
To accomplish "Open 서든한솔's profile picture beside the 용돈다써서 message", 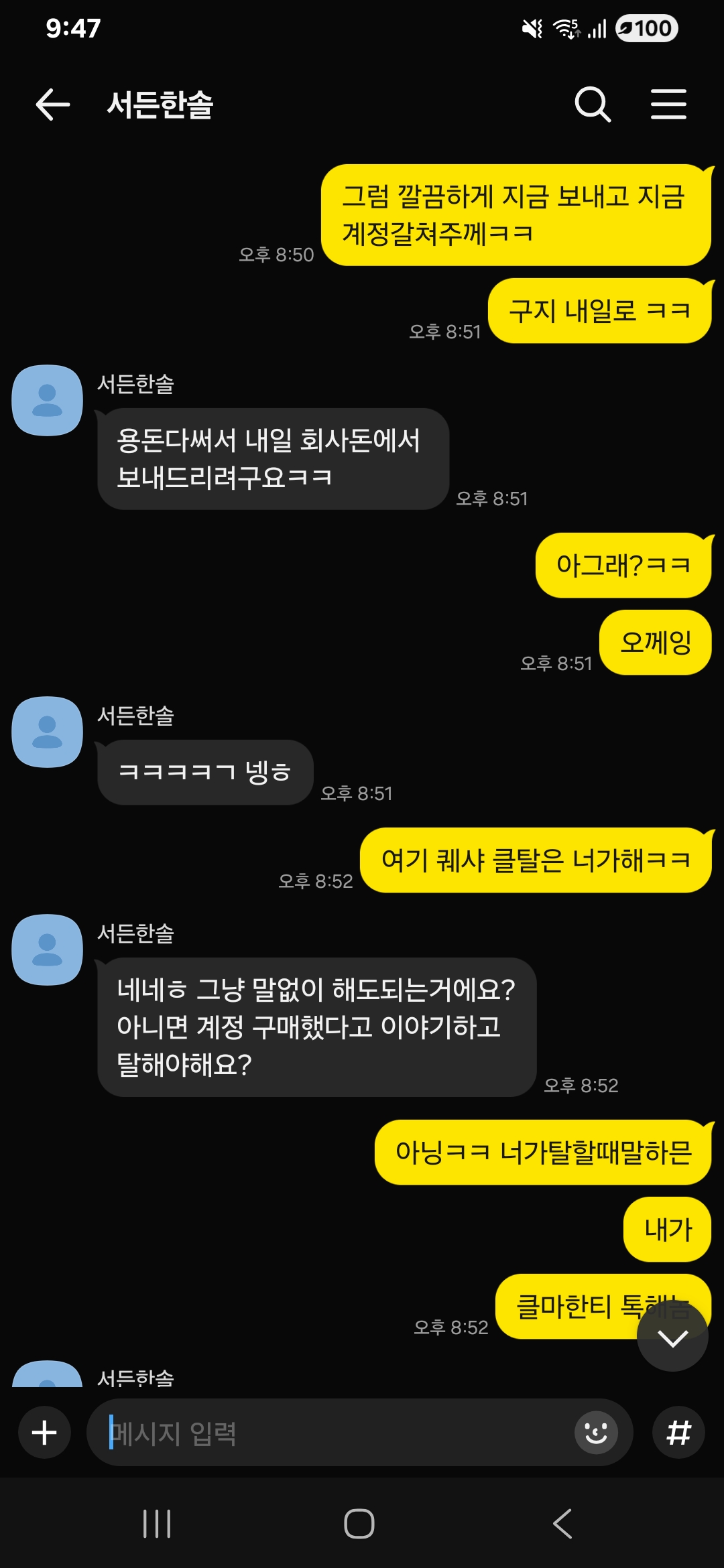I will (x=47, y=400).
